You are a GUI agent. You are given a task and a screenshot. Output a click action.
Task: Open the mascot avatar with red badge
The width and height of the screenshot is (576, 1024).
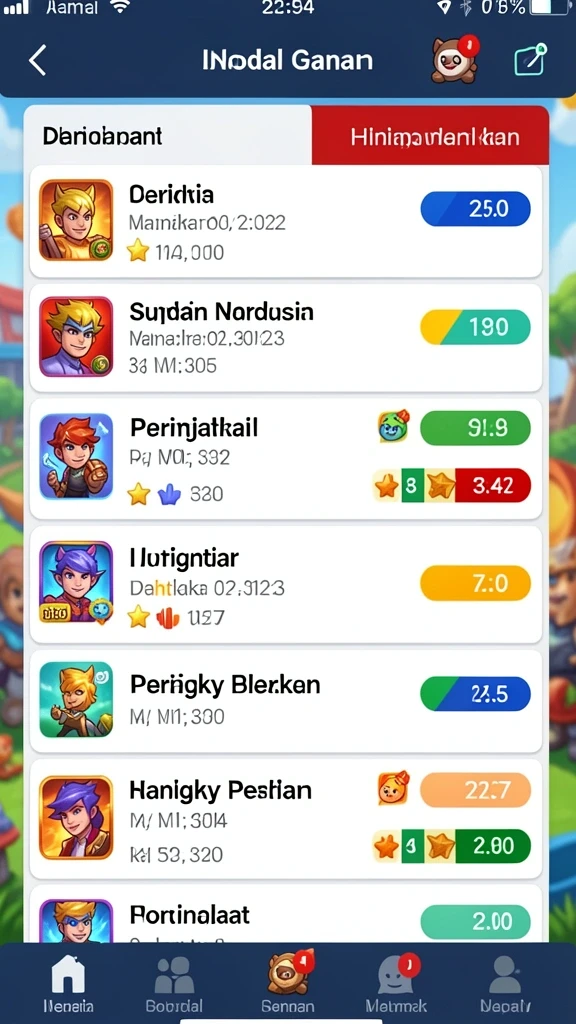pyautogui.click(x=455, y=59)
